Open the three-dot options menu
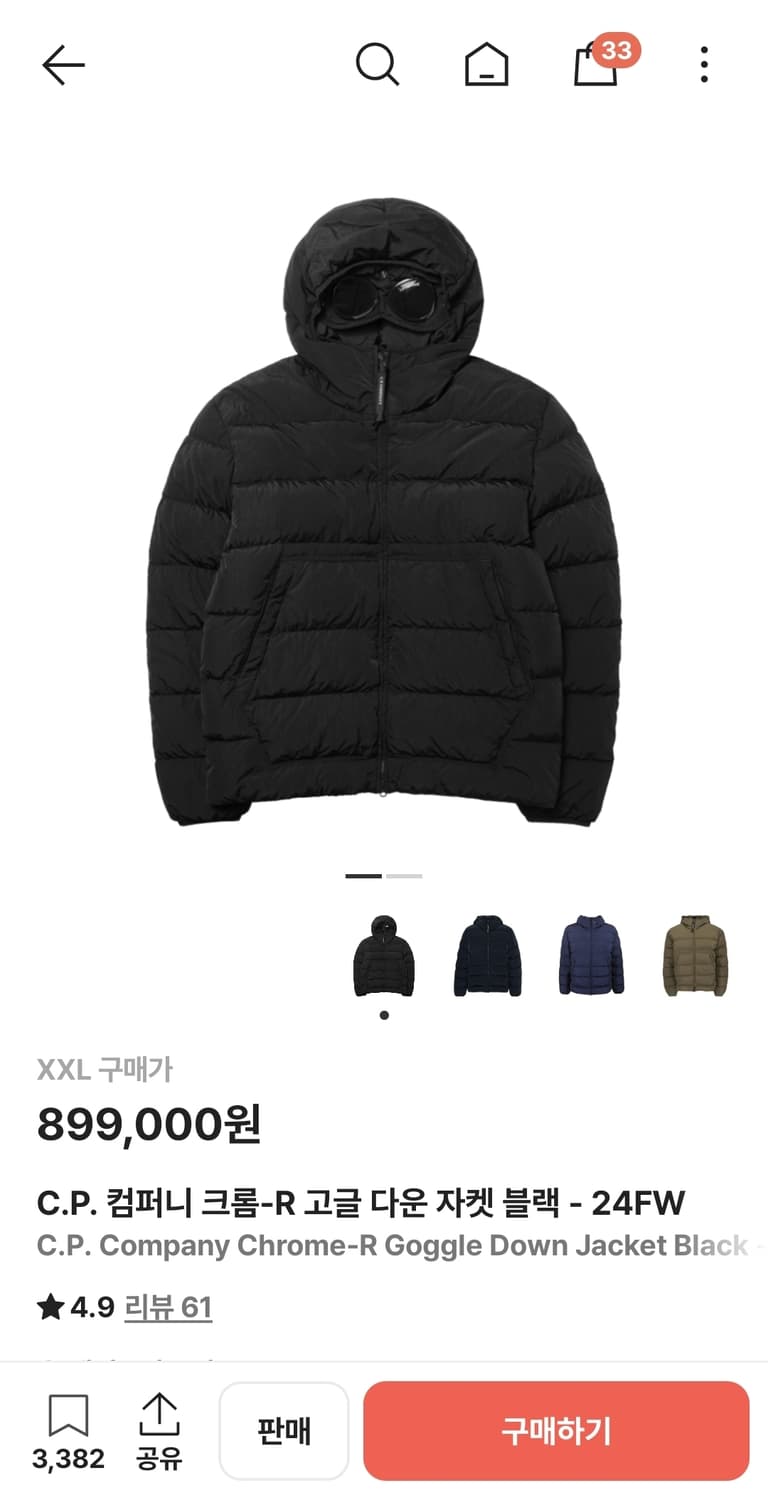Image resolution: width=768 pixels, height=1500 pixels. (704, 64)
